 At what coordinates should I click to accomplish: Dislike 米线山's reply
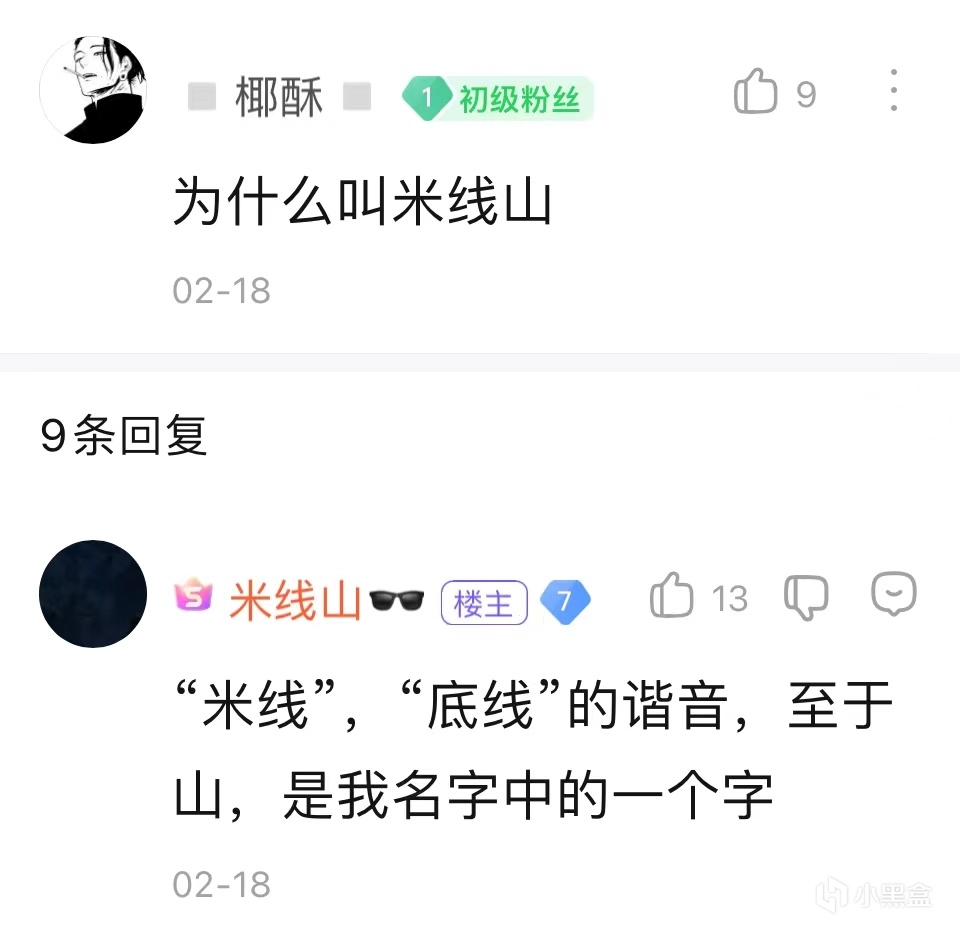point(806,598)
